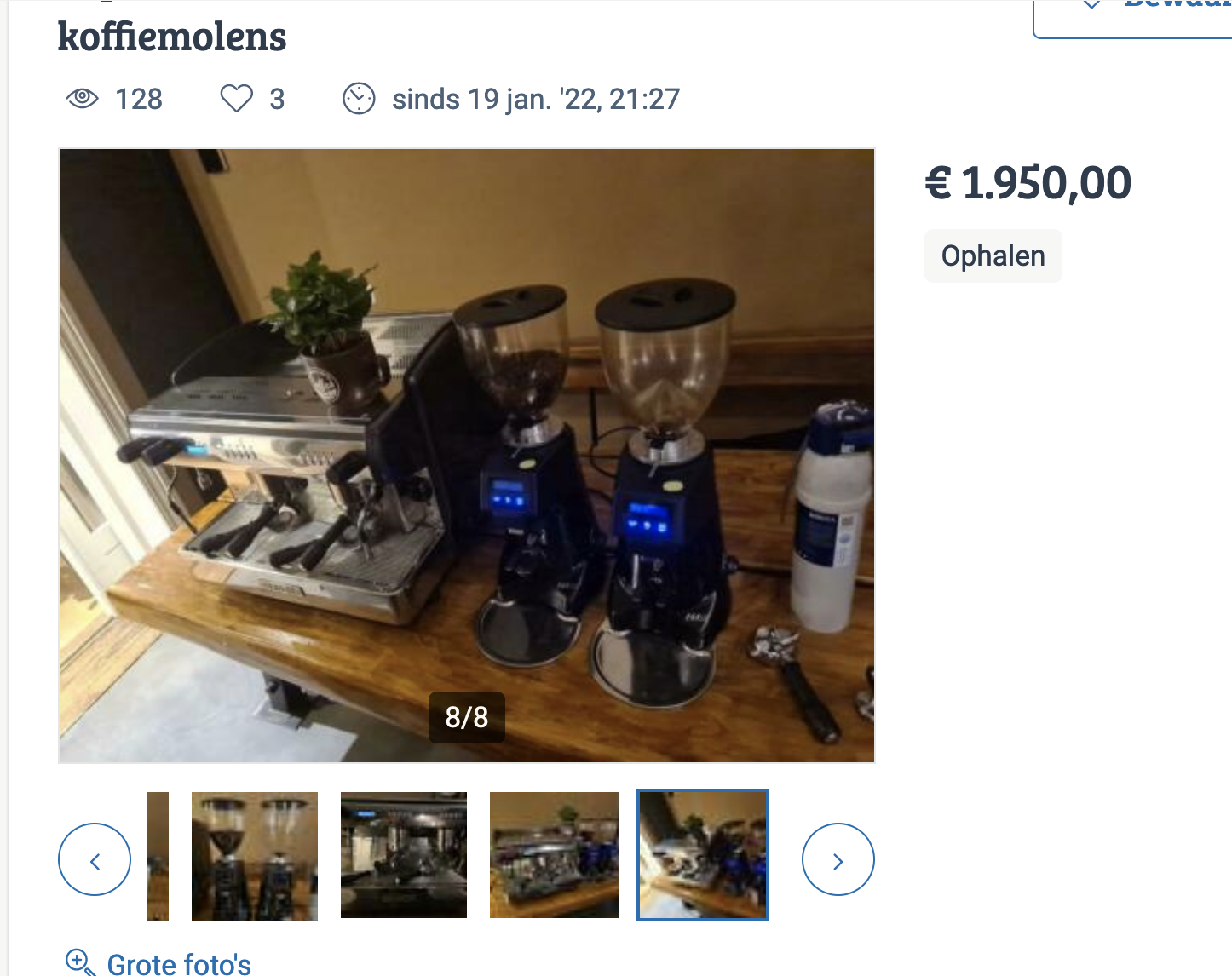Select the dark espresso machine front thumbnail
Viewport: 1232px width, 976px height.
coord(403,856)
